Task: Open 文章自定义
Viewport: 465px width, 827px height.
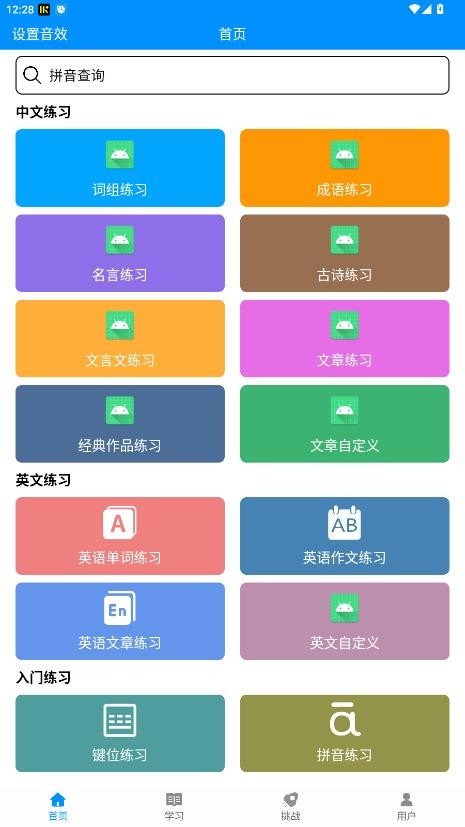Action: pos(345,424)
